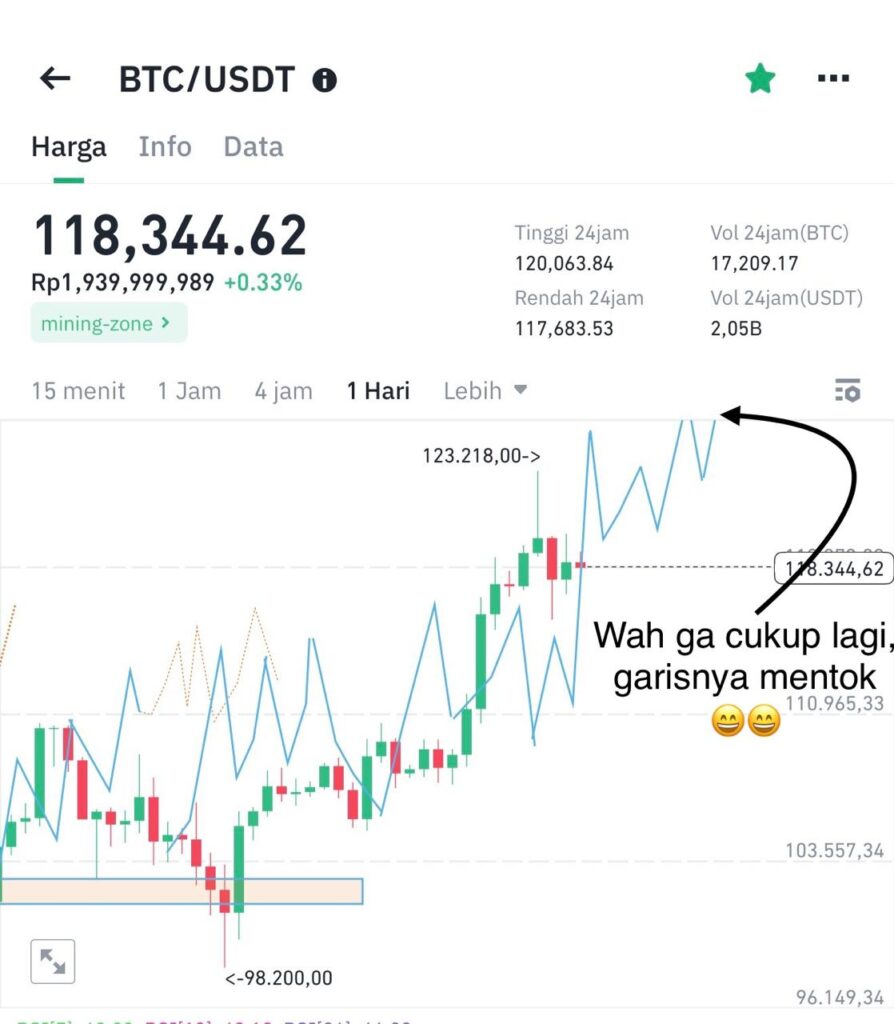Open BTC/USDT info icon
Screen dimensions: 894x1024
324,80
